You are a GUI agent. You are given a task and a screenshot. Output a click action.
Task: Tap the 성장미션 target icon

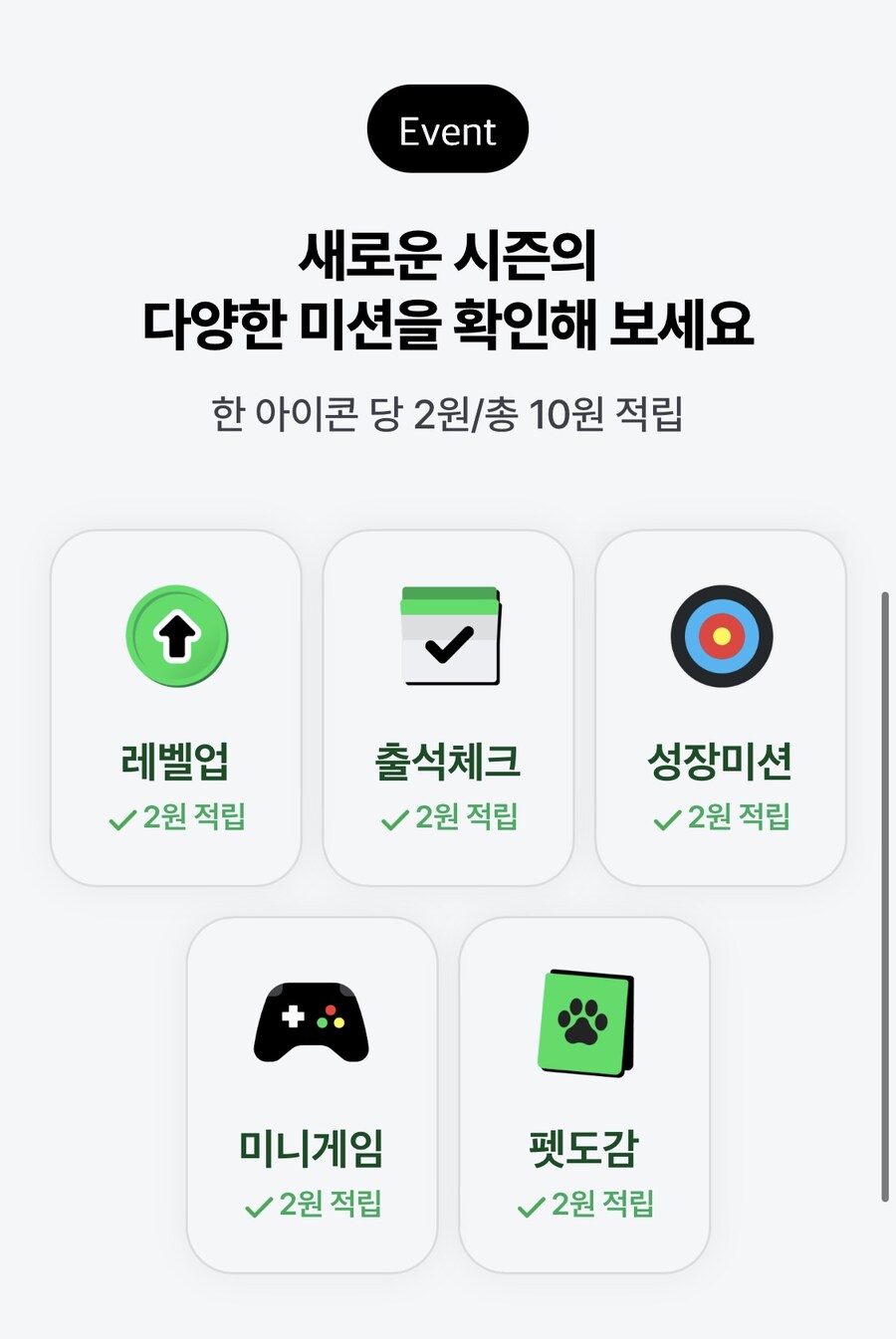(x=720, y=637)
